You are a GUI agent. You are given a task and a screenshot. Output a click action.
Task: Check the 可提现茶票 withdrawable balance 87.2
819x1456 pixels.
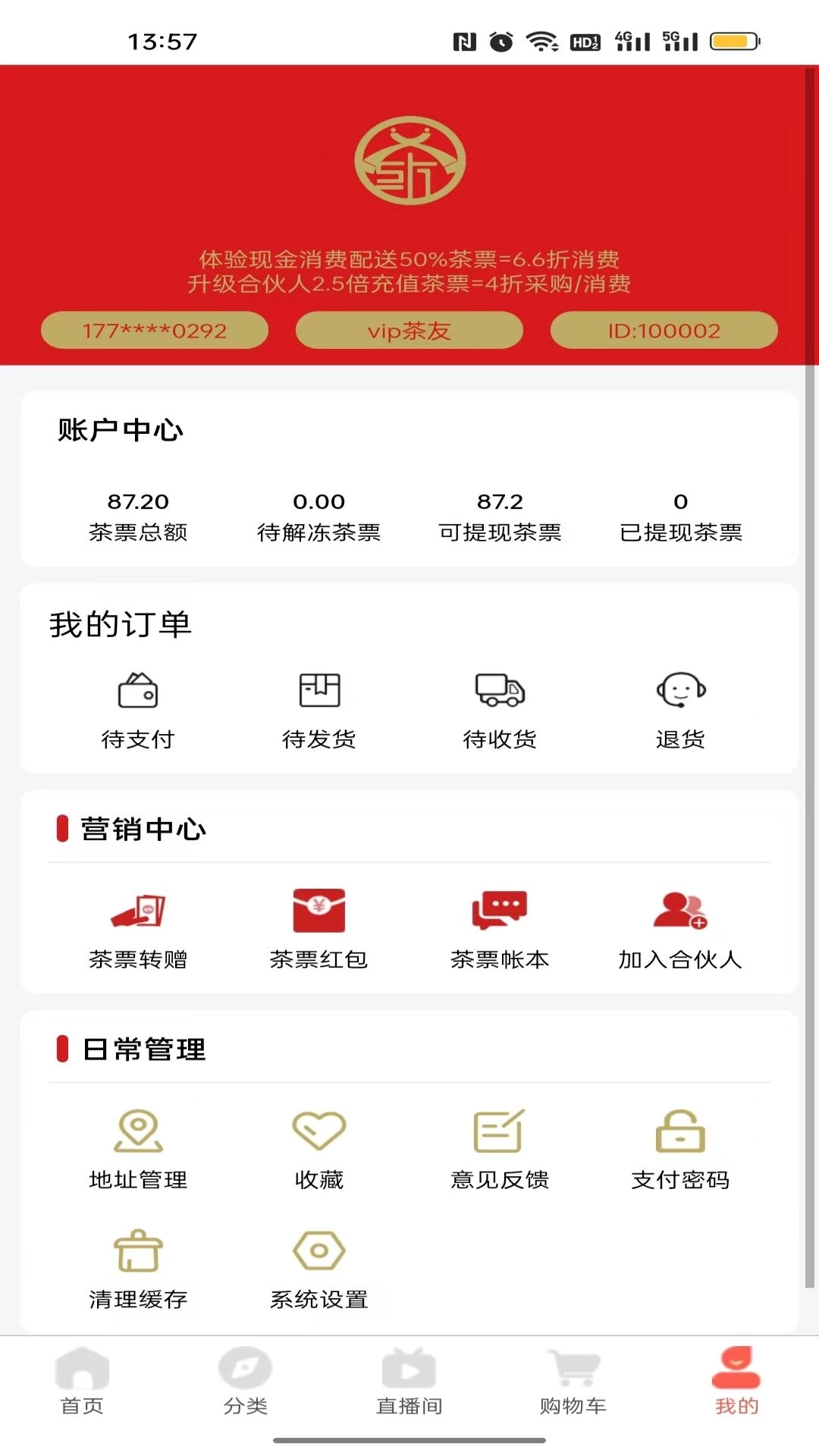500,516
